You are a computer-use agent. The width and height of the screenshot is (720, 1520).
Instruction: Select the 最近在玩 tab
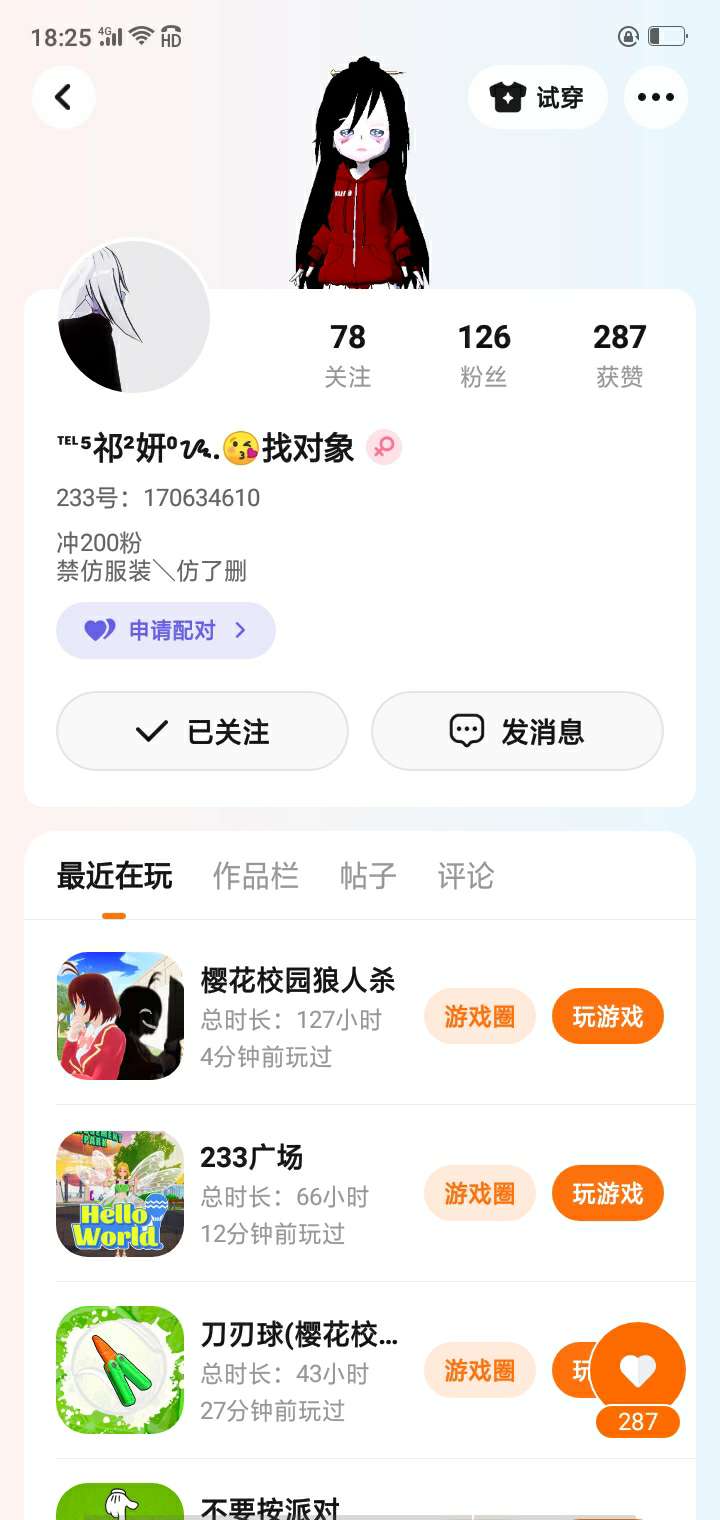click(114, 876)
